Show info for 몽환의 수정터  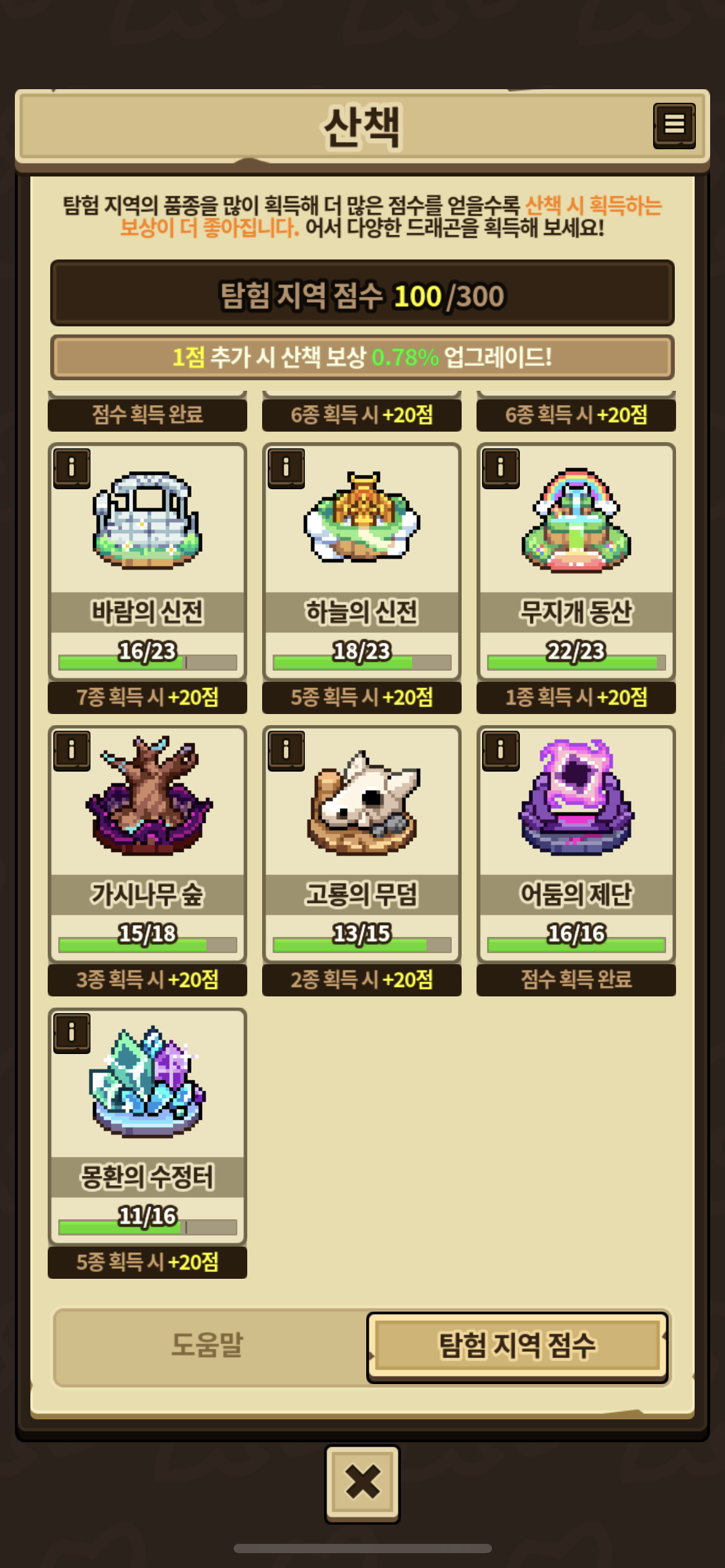coord(72,1032)
